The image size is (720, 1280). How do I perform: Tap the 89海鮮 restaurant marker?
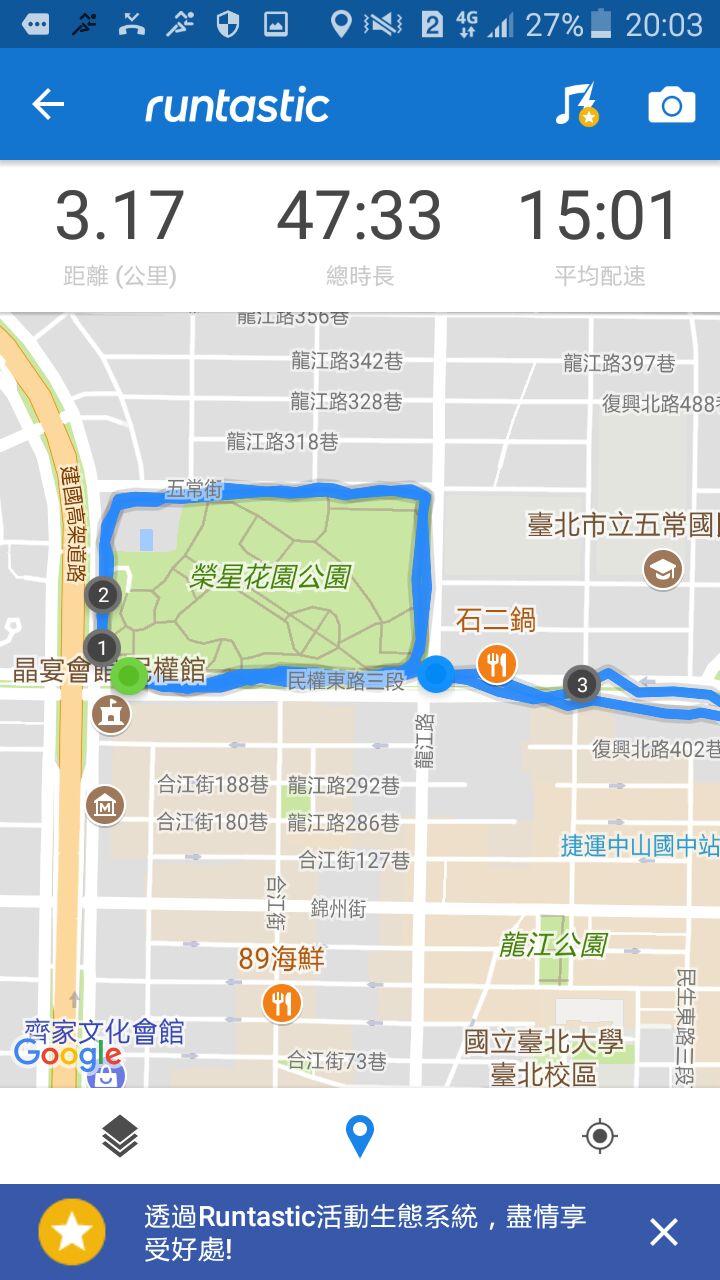click(x=282, y=1002)
